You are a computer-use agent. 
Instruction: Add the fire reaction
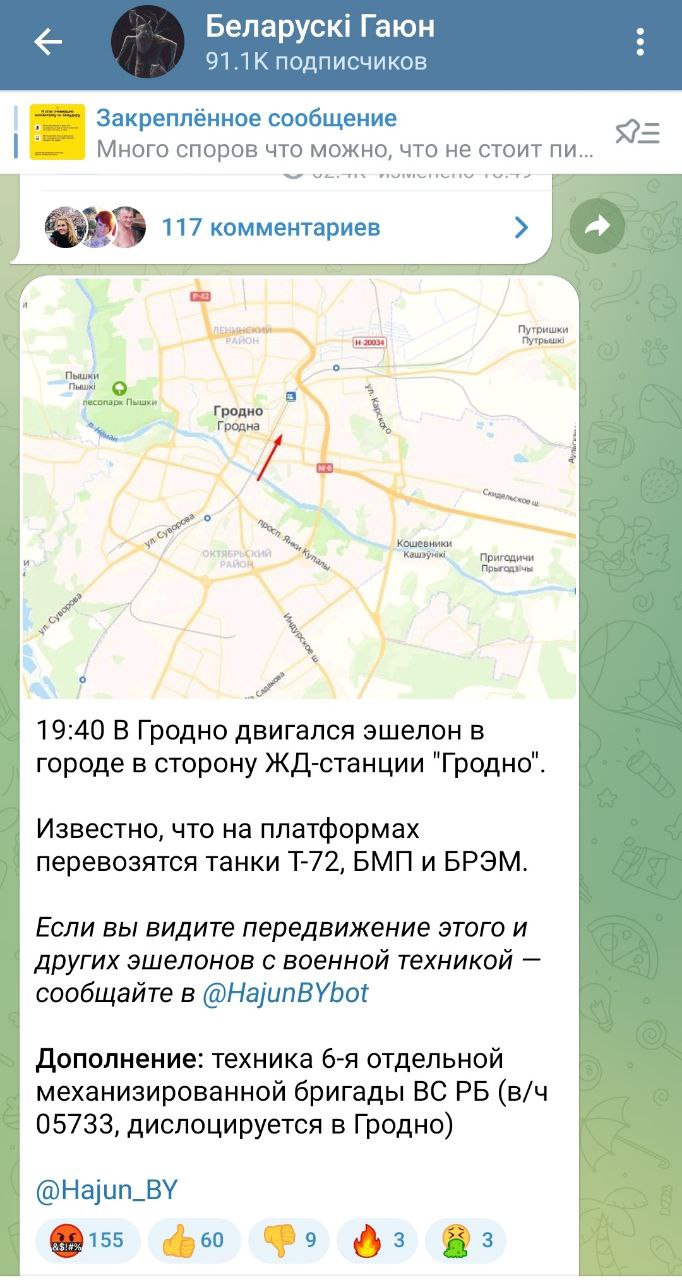[377, 1240]
